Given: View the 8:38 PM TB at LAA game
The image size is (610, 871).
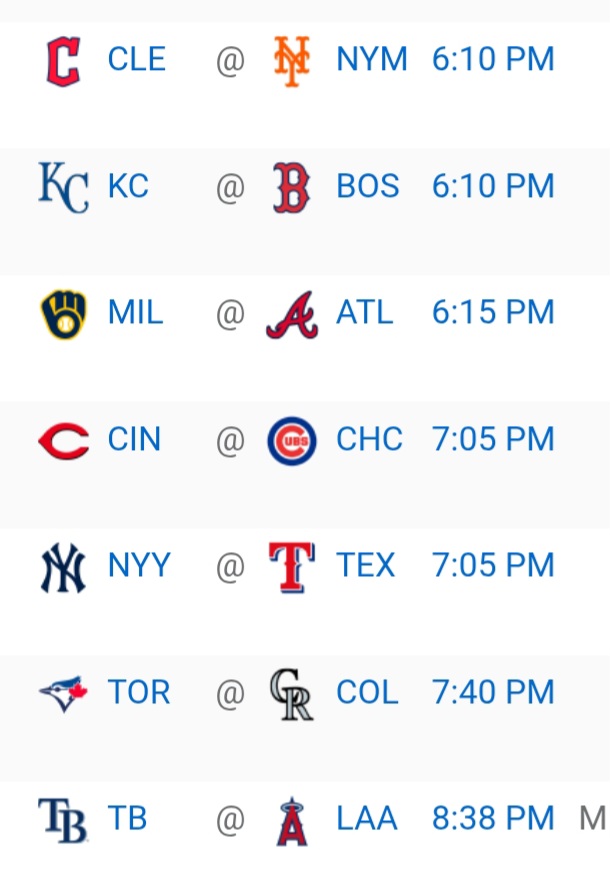Looking at the screenshot, I should [493, 820].
